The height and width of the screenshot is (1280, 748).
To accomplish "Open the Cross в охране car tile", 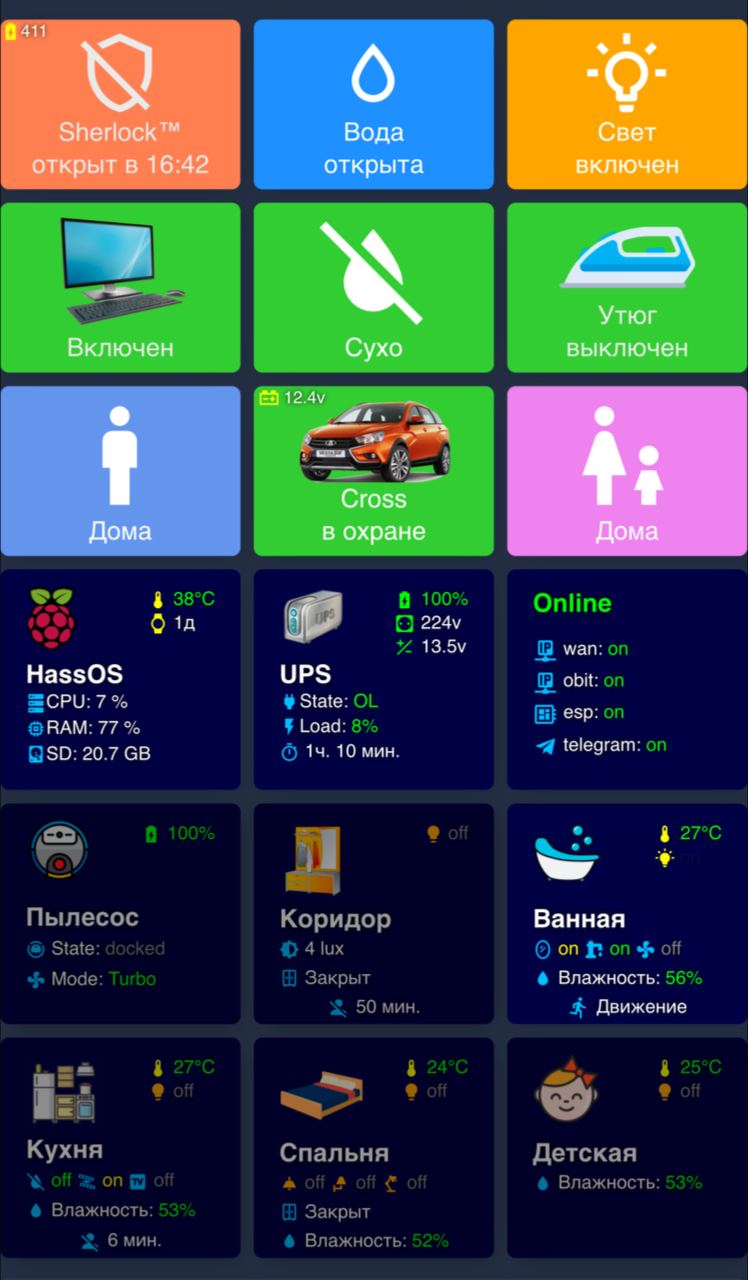I will coord(373,470).
